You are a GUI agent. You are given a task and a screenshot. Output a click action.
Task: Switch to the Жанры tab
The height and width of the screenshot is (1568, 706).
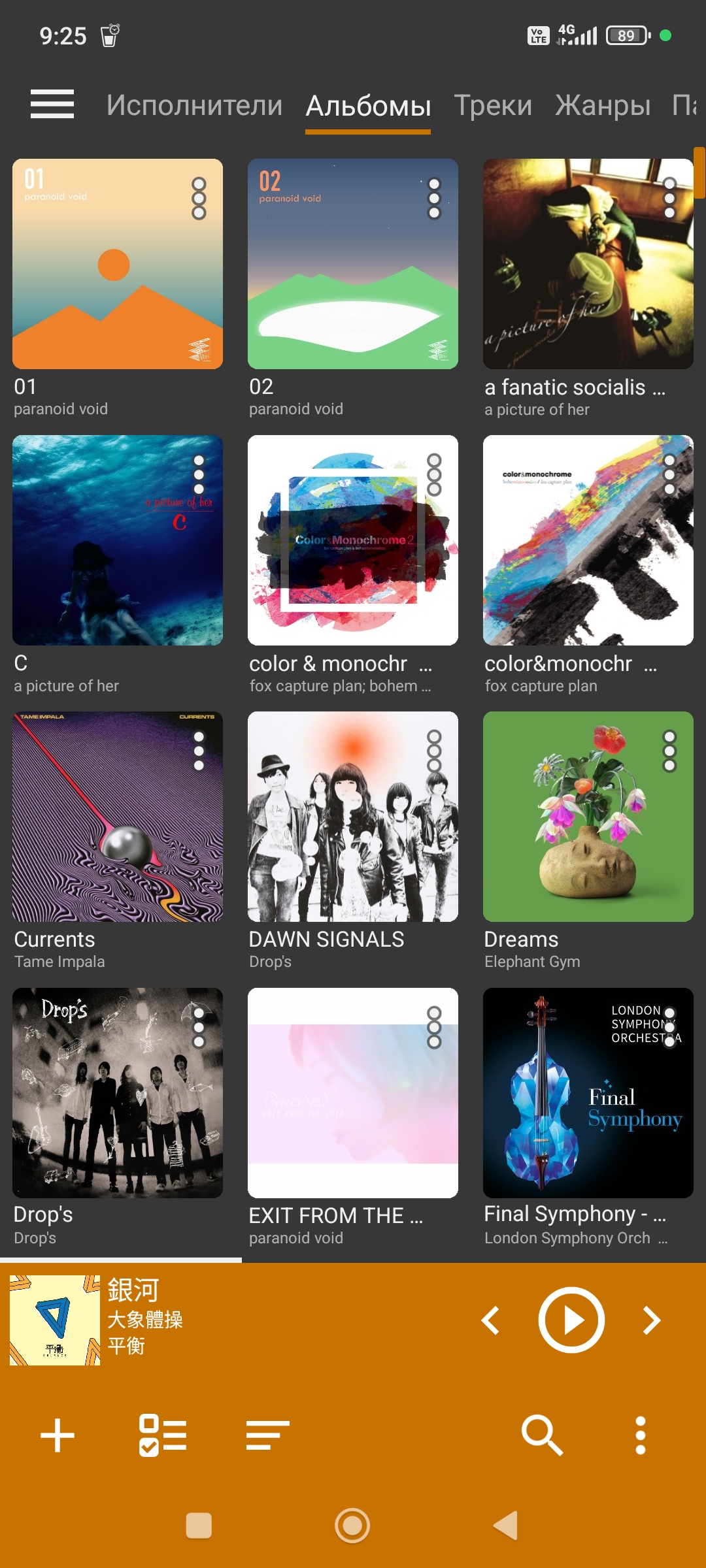[x=603, y=105]
